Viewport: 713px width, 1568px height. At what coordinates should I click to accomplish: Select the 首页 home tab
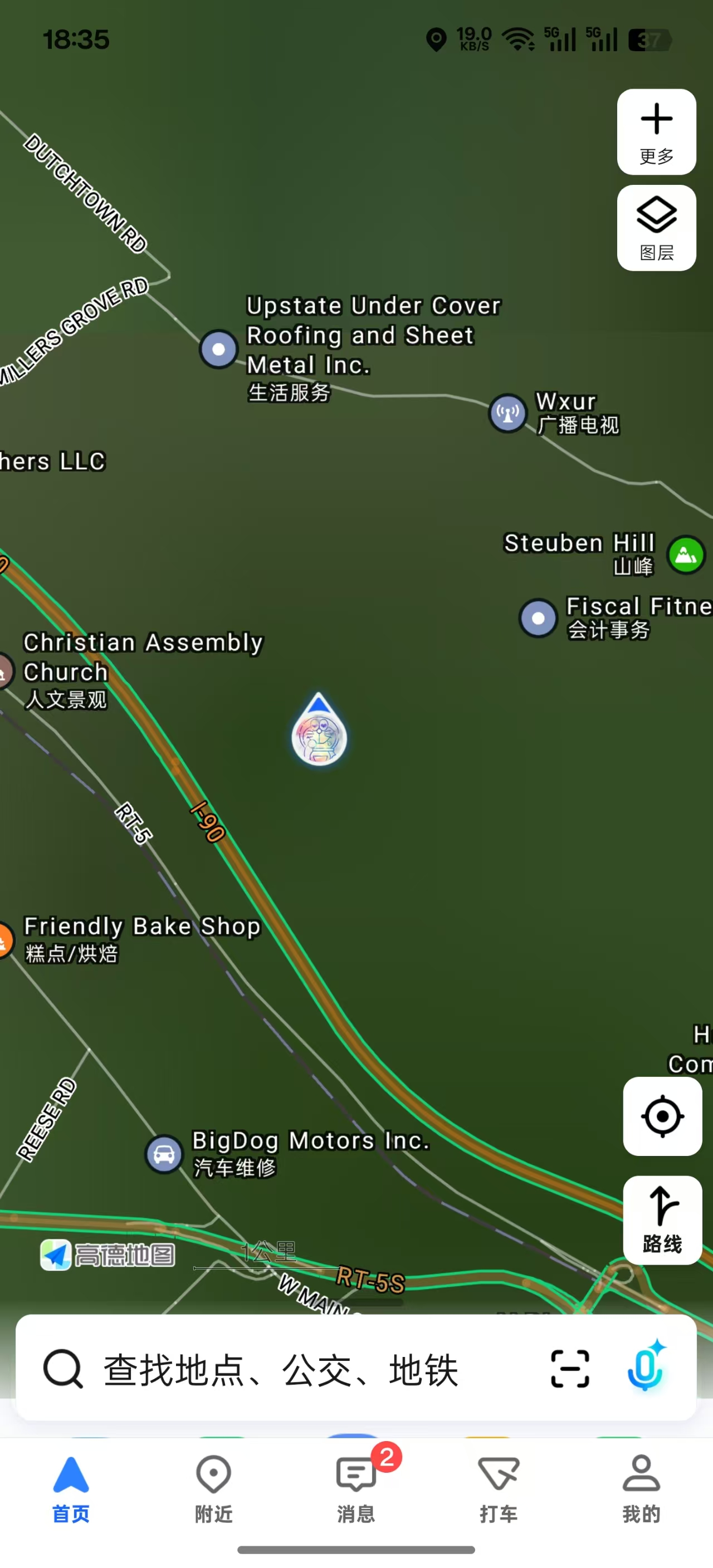tap(71, 1487)
